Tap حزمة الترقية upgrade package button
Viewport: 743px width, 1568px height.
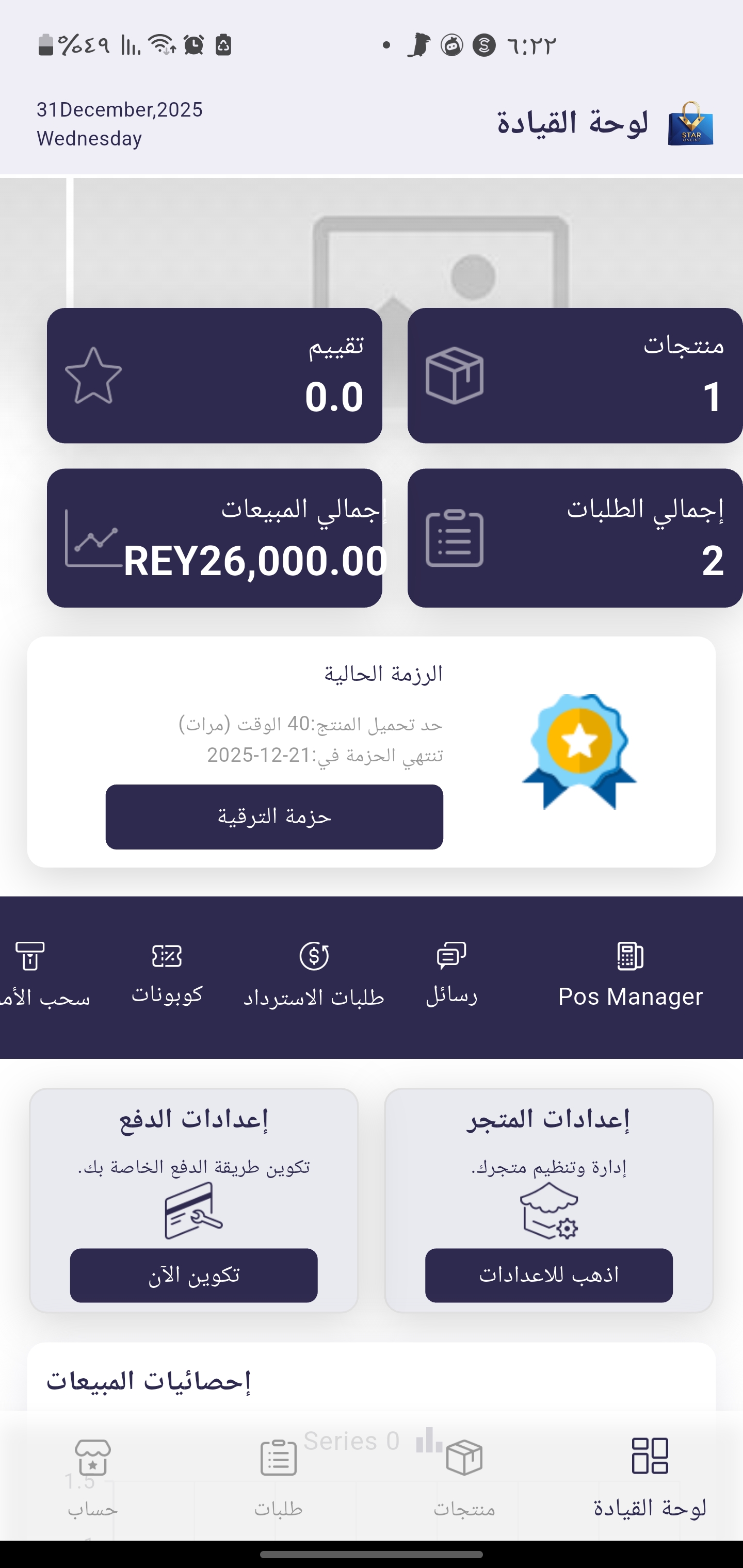[x=274, y=816]
